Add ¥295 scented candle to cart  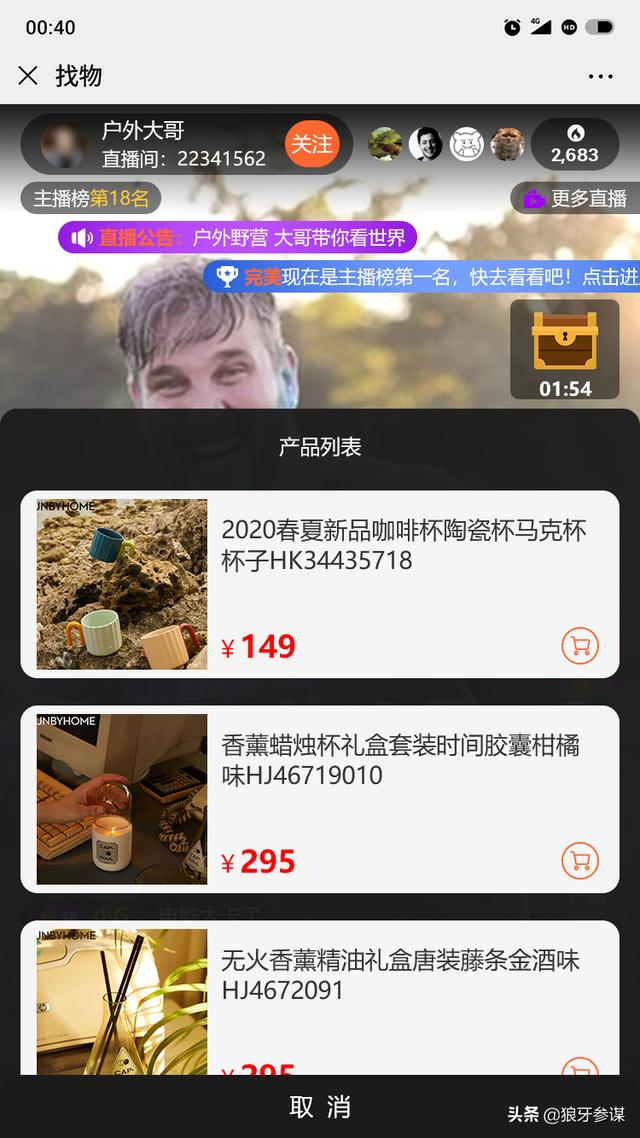tap(580, 860)
